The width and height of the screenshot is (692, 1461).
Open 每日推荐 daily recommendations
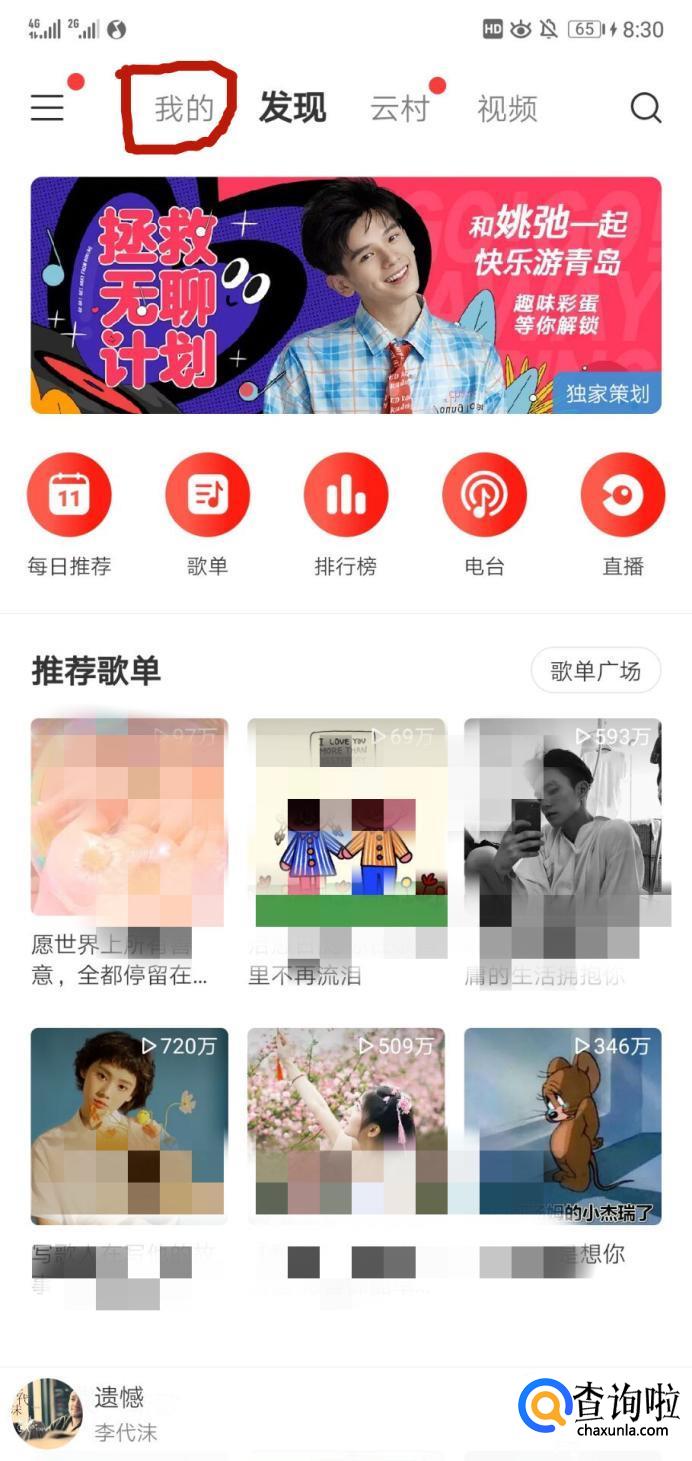pos(69,495)
